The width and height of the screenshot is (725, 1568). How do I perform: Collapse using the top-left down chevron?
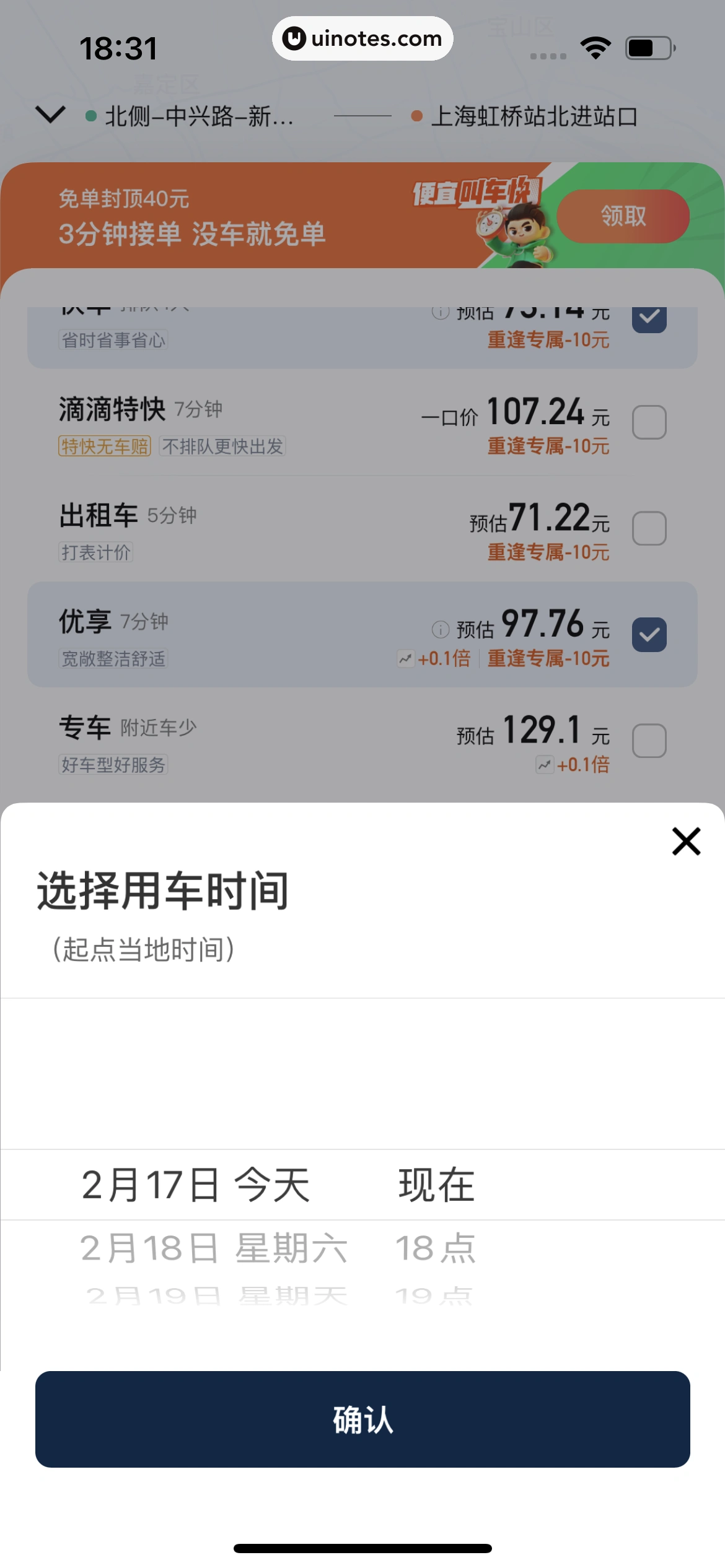[50, 115]
